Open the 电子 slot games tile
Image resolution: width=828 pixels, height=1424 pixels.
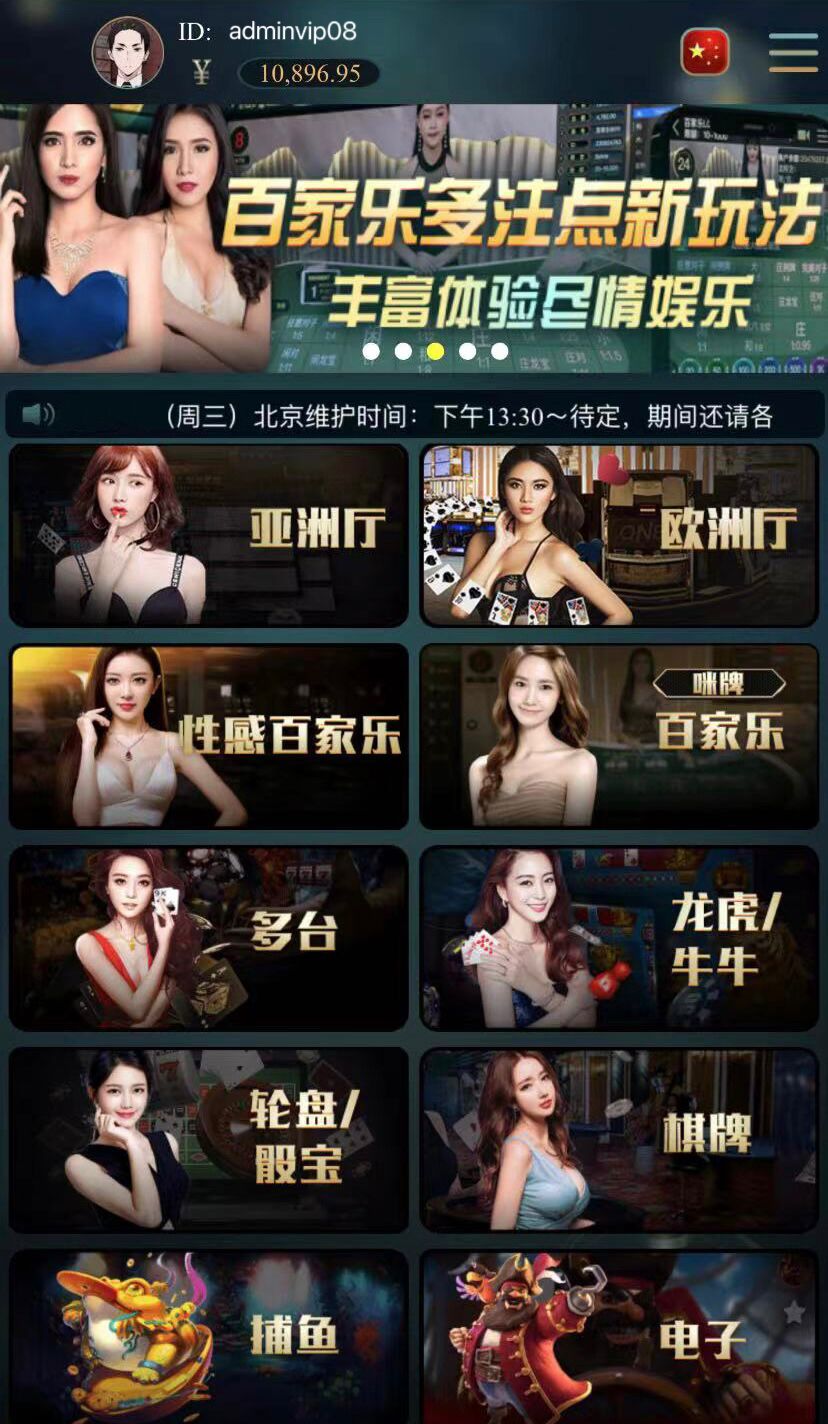[619, 1336]
